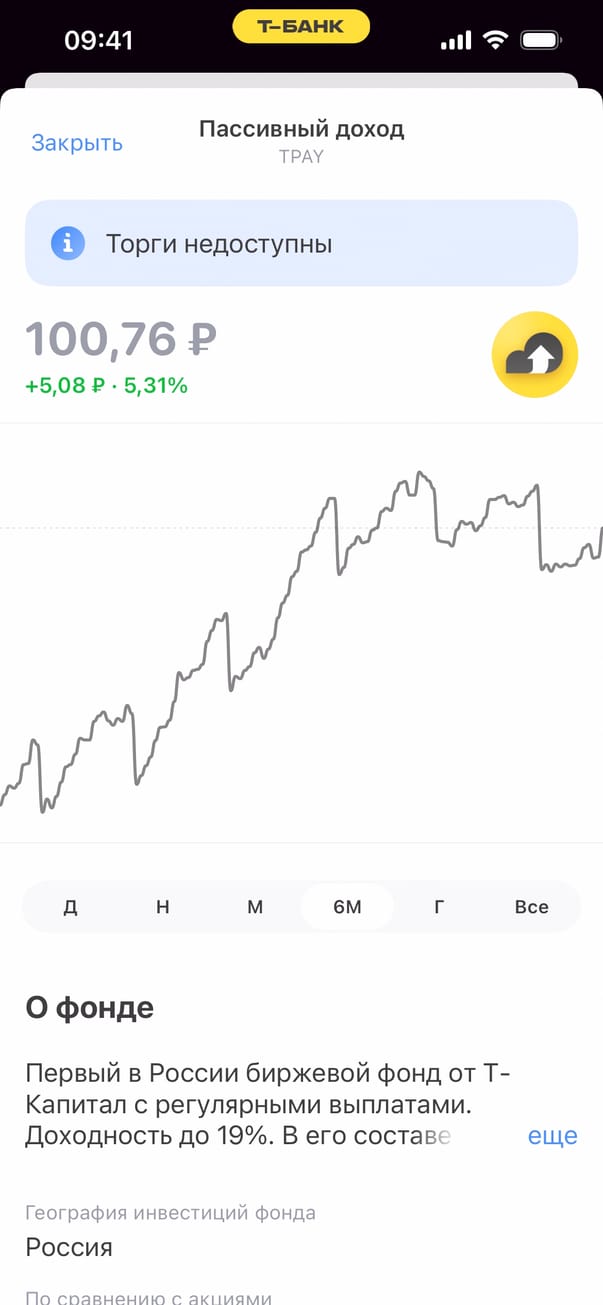
Task: Close the fund details sheet via Закрыть
Action: click(77, 143)
